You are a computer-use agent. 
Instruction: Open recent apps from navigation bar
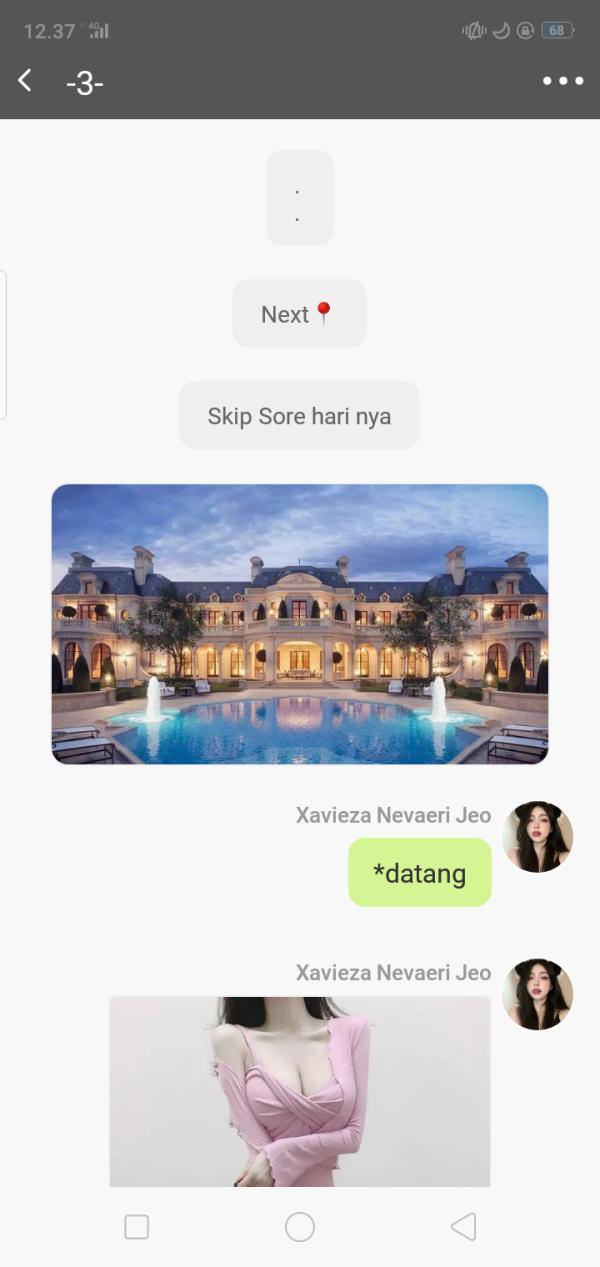pos(137,1227)
